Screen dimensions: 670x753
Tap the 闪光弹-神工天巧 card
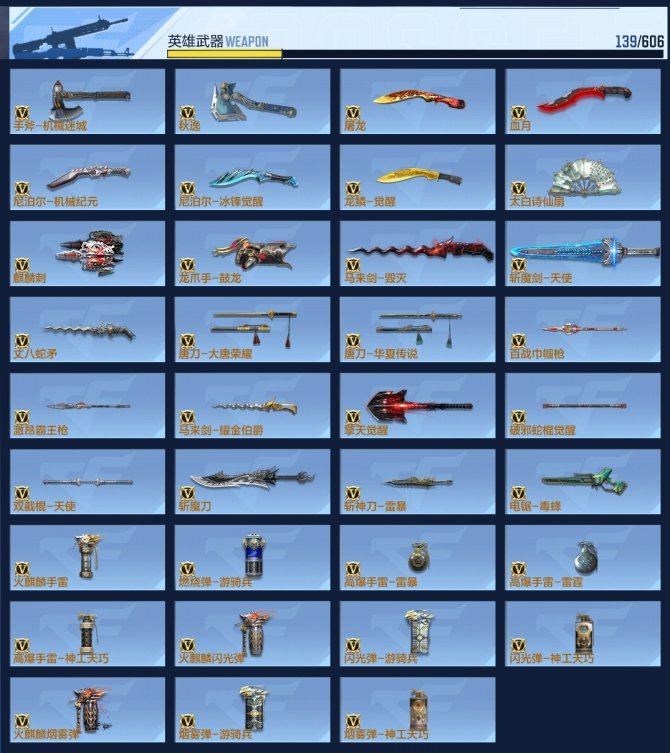(x=582, y=633)
